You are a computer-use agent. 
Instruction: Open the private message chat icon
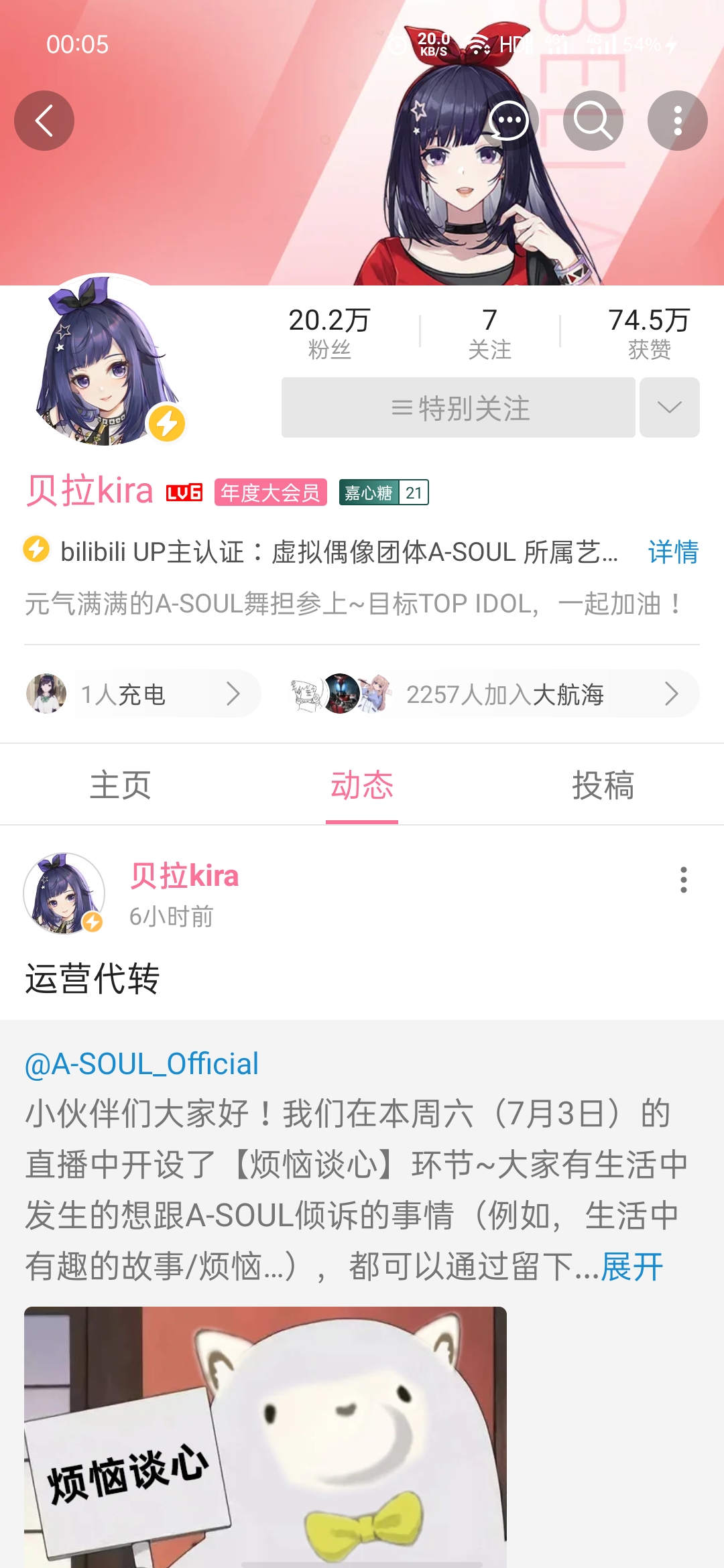pyautogui.click(x=509, y=121)
